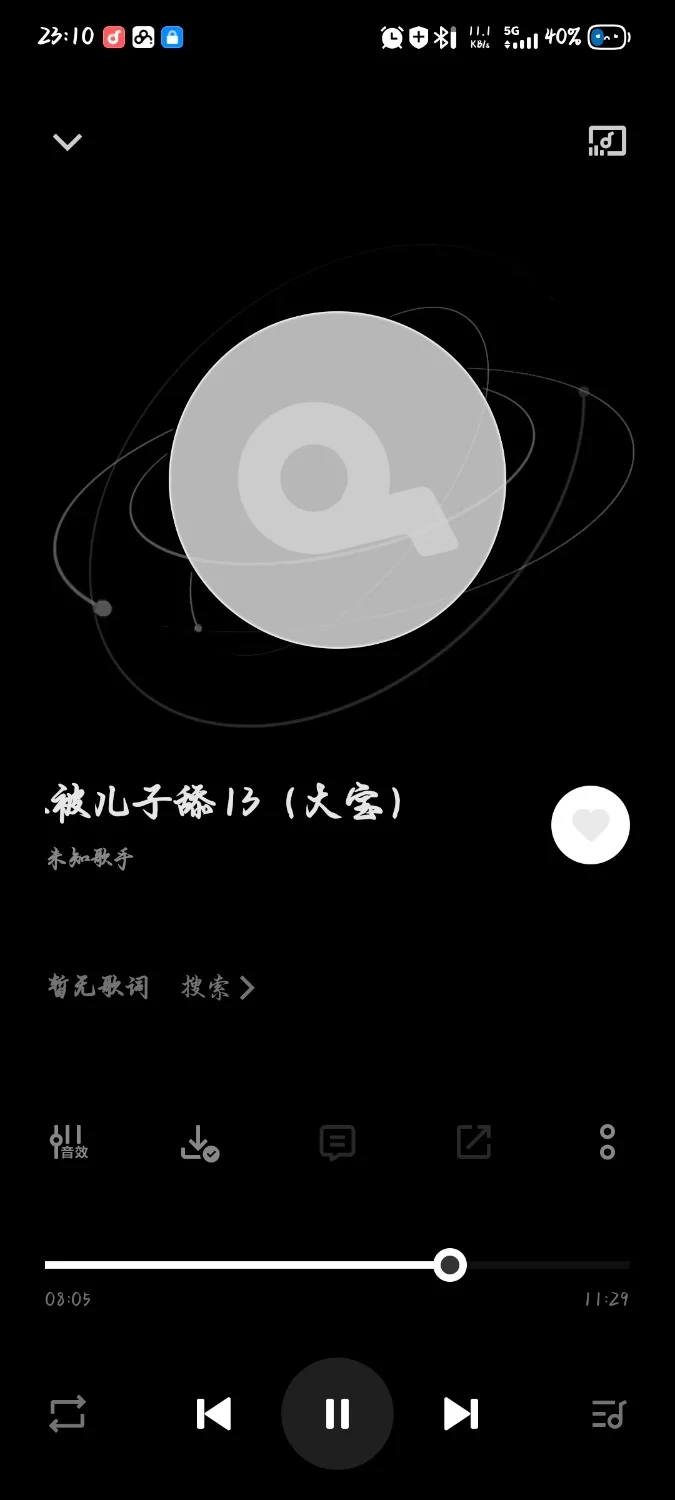Share the current song
675x1500 pixels.
474,1142
